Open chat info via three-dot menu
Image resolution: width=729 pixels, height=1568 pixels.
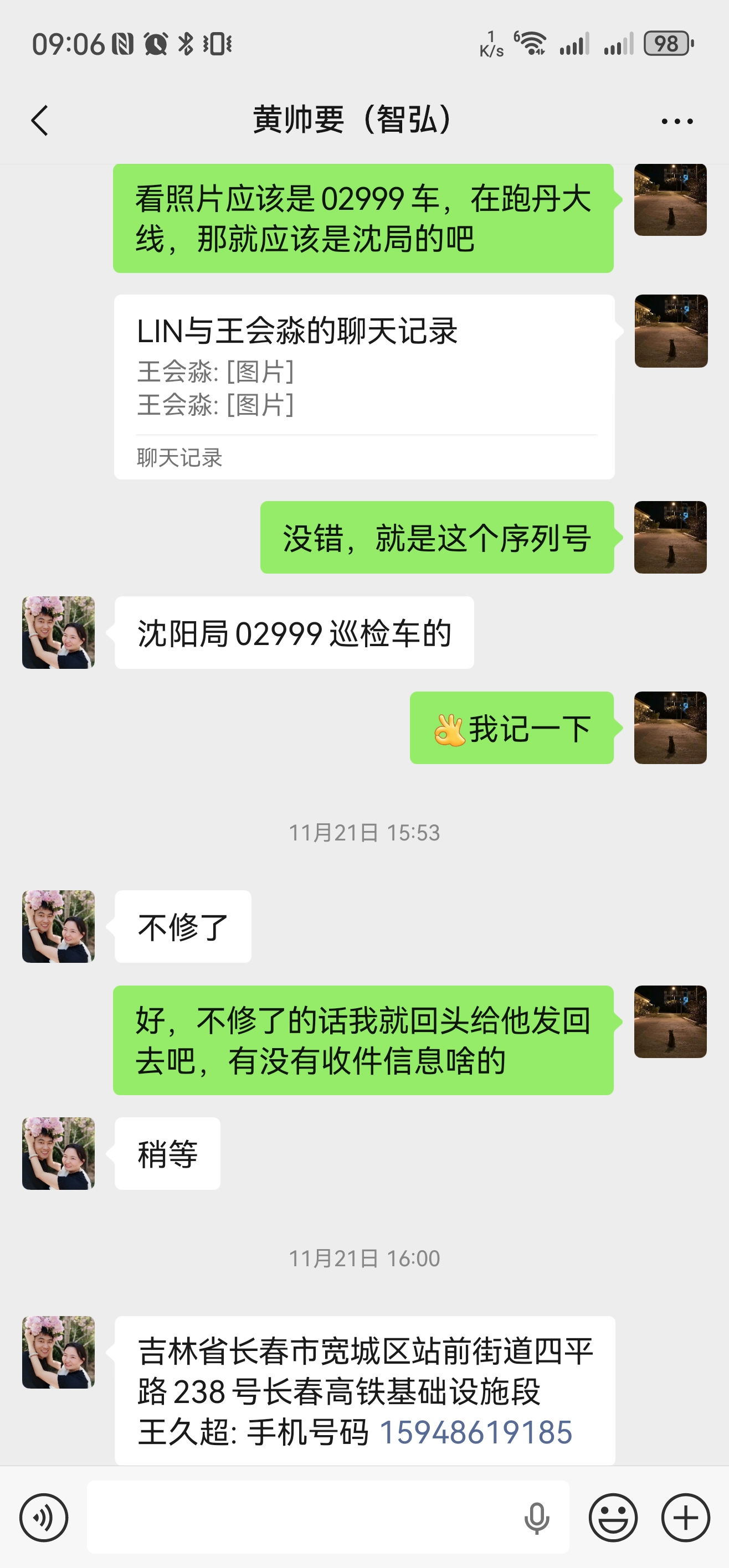point(676,121)
